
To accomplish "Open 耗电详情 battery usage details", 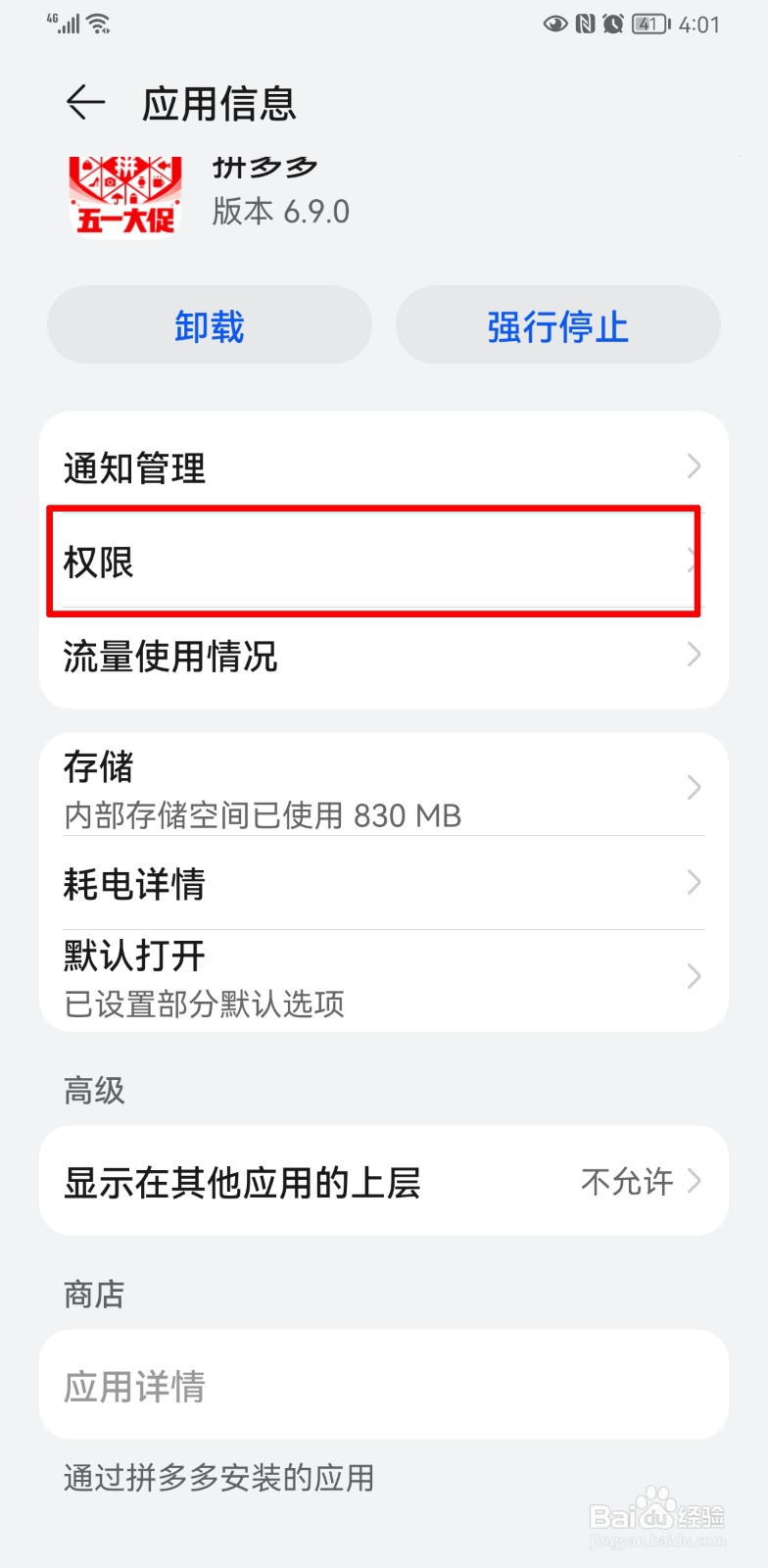I will [x=382, y=883].
